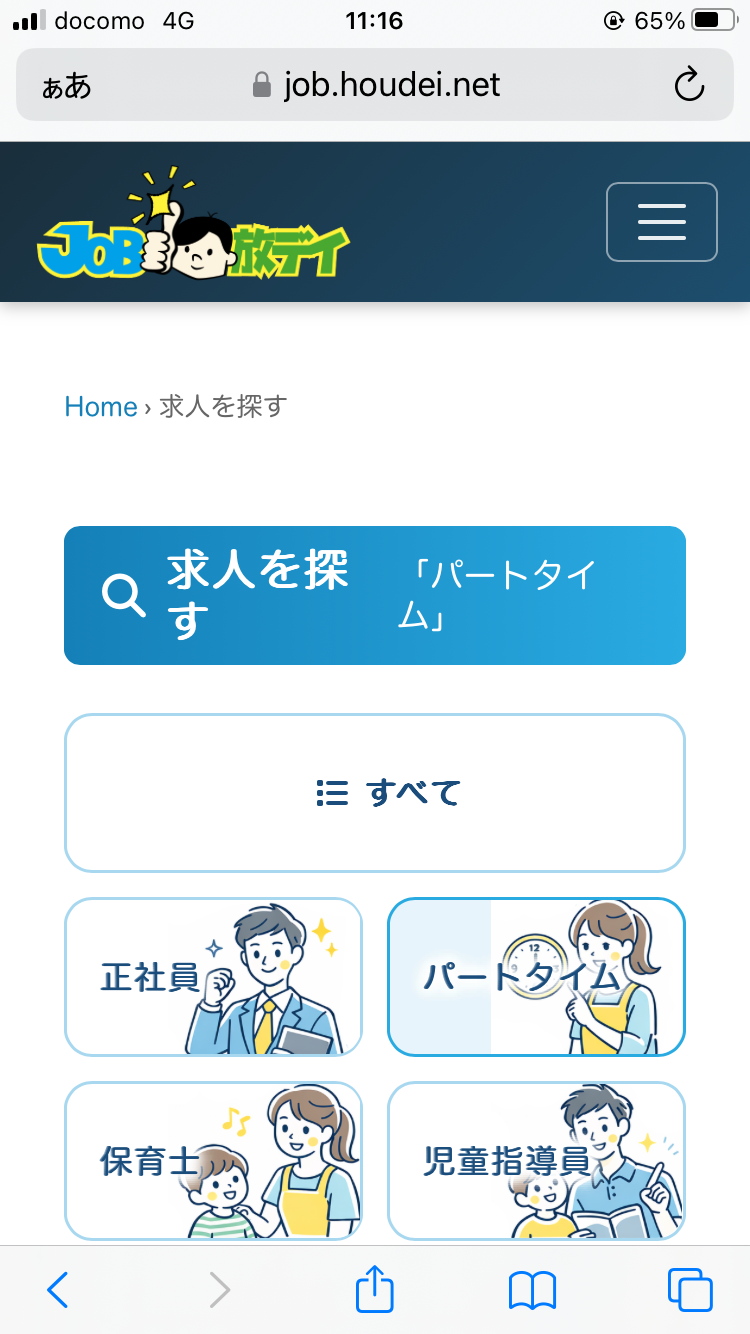The image size is (750, 1334).
Task: Open the hamburger menu button
Action: pyautogui.click(x=661, y=221)
